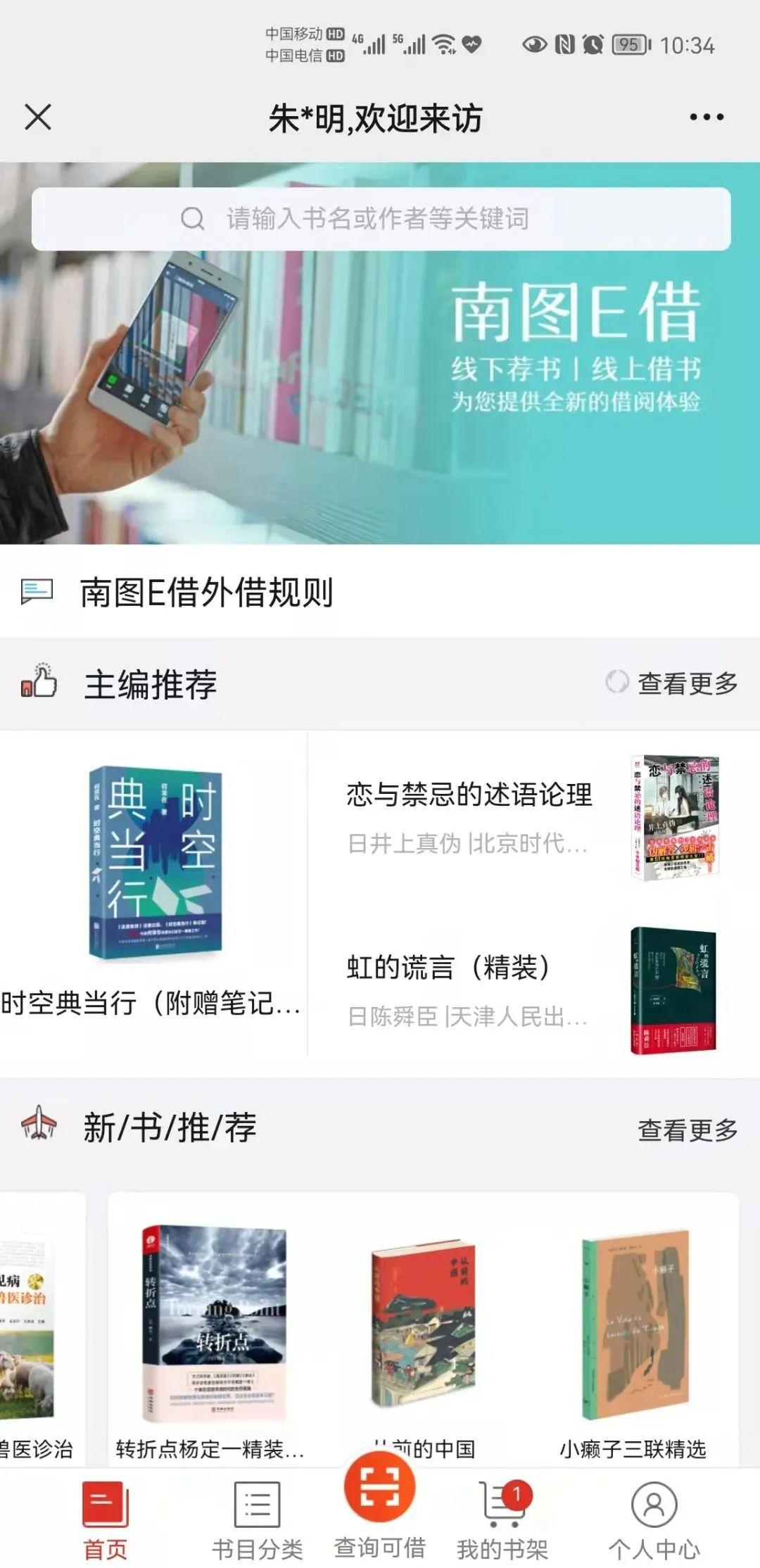
Task: Go to the 首页 tab
Action: (x=106, y=1520)
